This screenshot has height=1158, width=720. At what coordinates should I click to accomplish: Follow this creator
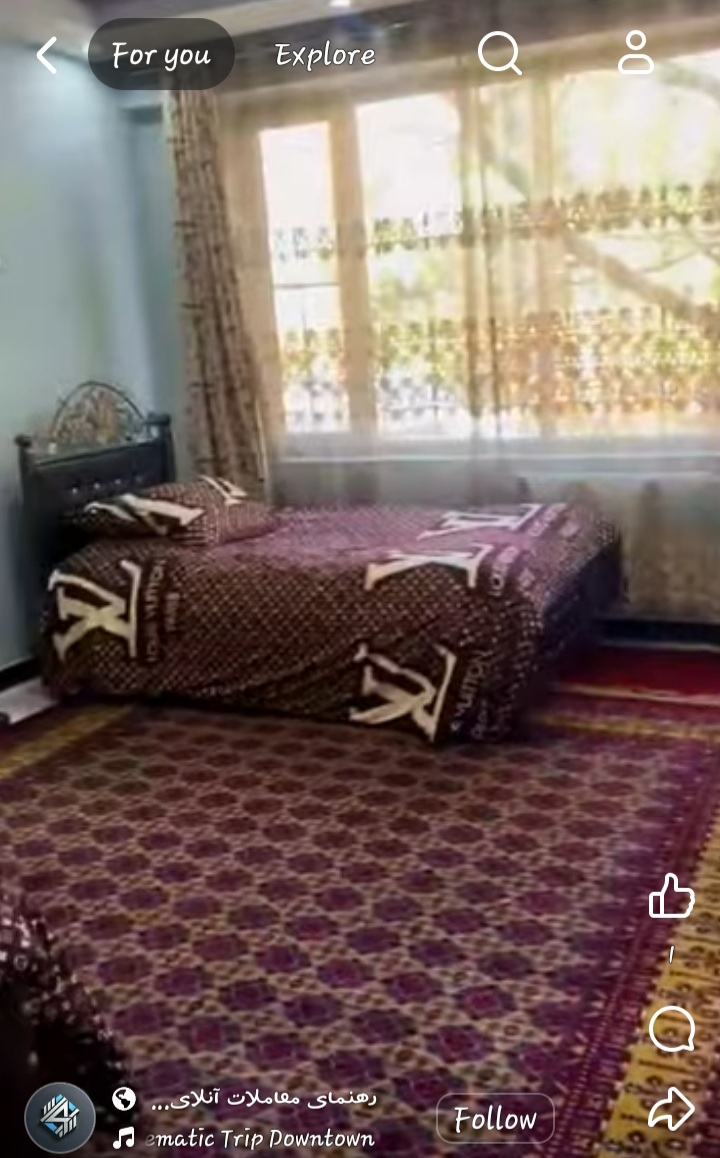click(495, 1119)
